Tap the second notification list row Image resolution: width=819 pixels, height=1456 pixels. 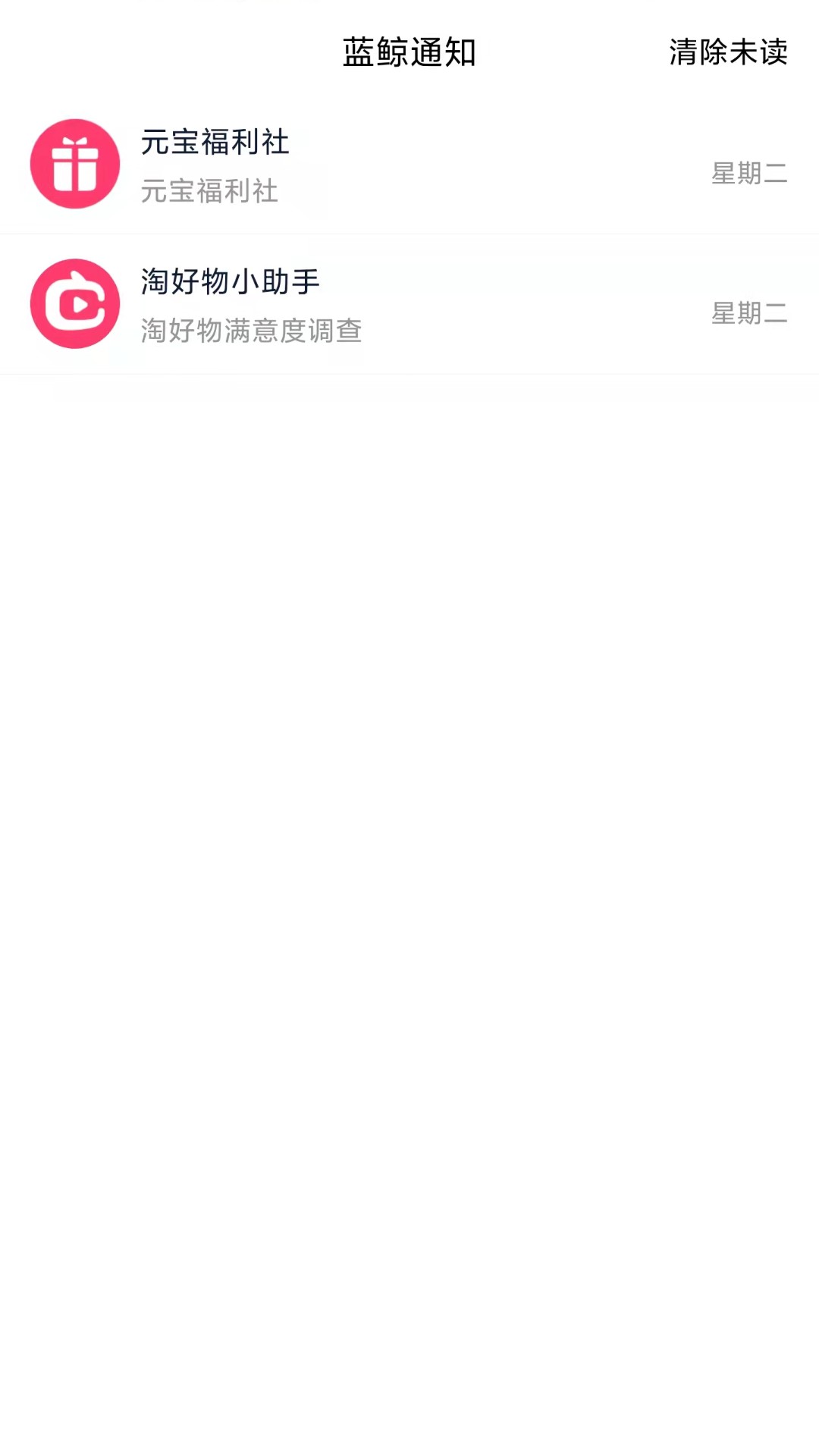click(x=409, y=303)
